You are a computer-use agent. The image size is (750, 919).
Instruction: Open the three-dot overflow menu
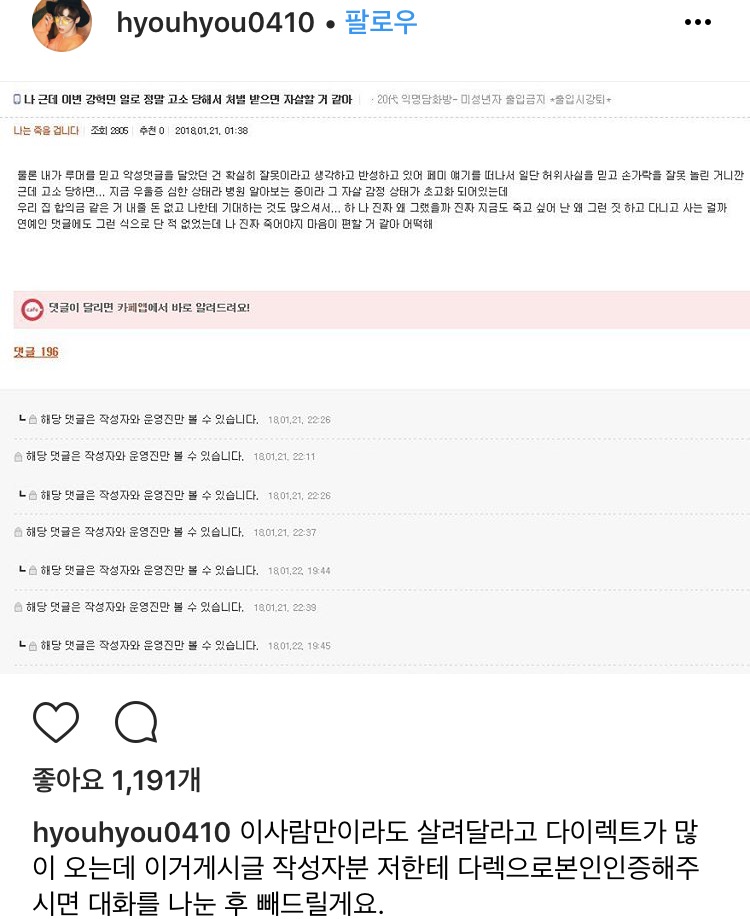point(698,23)
